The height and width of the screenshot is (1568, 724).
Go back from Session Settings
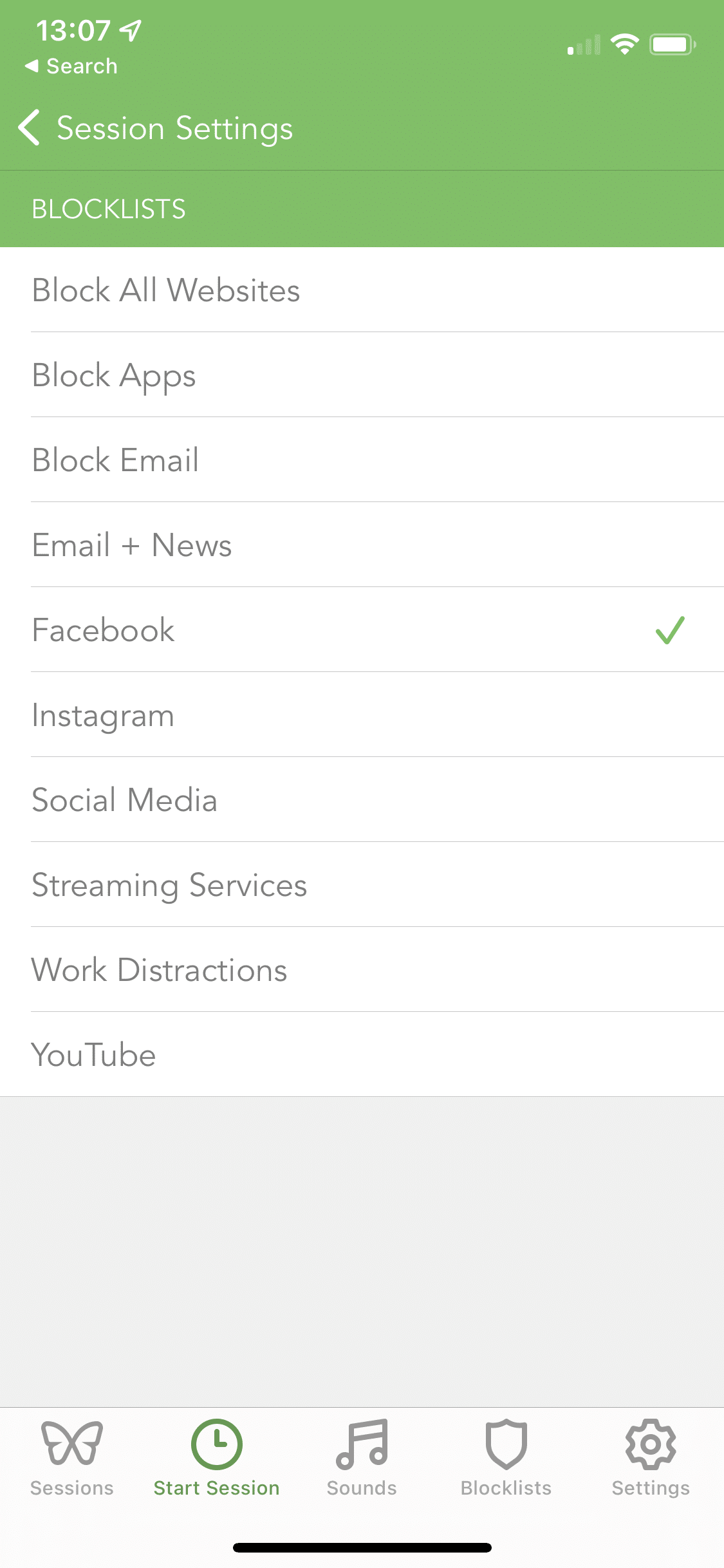point(30,127)
